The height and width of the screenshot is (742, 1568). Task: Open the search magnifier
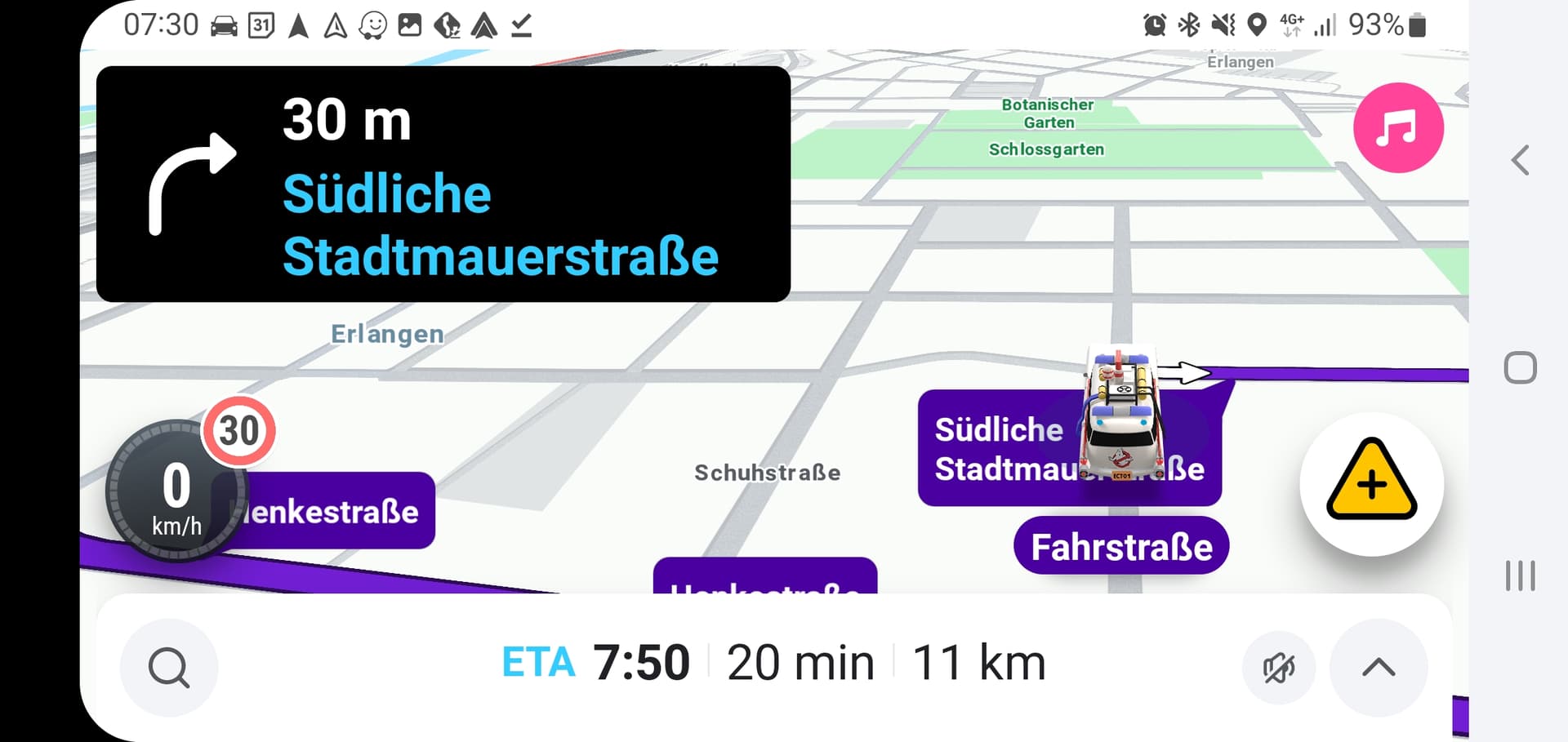[169, 668]
